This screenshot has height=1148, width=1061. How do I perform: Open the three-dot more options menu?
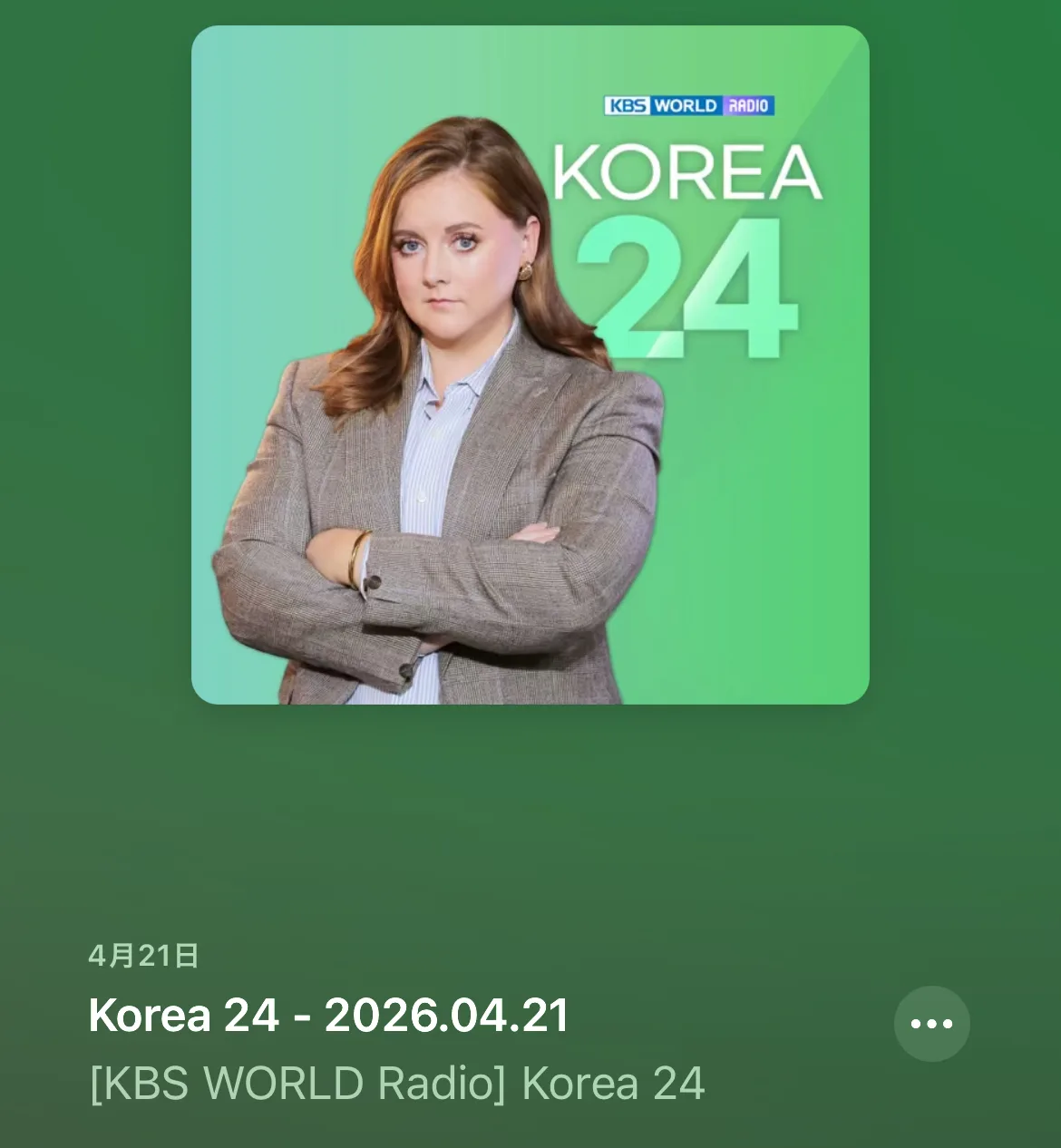click(x=931, y=1024)
